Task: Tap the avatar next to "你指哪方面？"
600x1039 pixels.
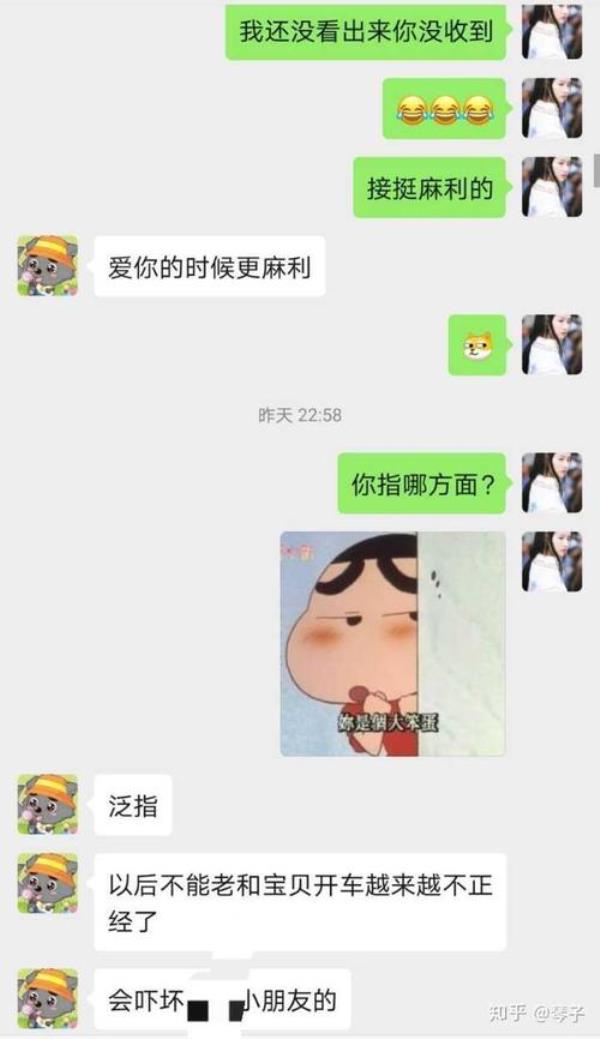Action: (x=552, y=483)
